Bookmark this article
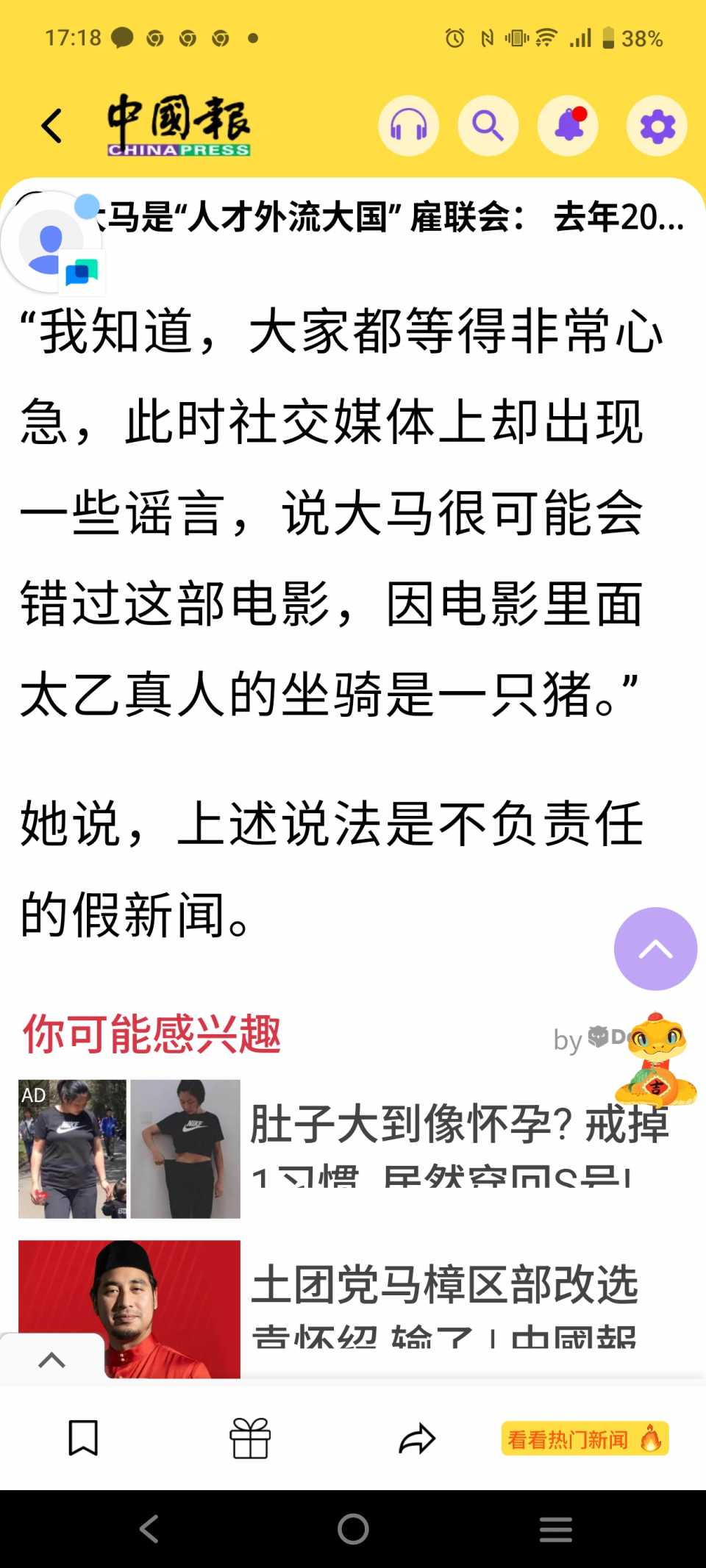The image size is (706, 1568). (x=83, y=1438)
